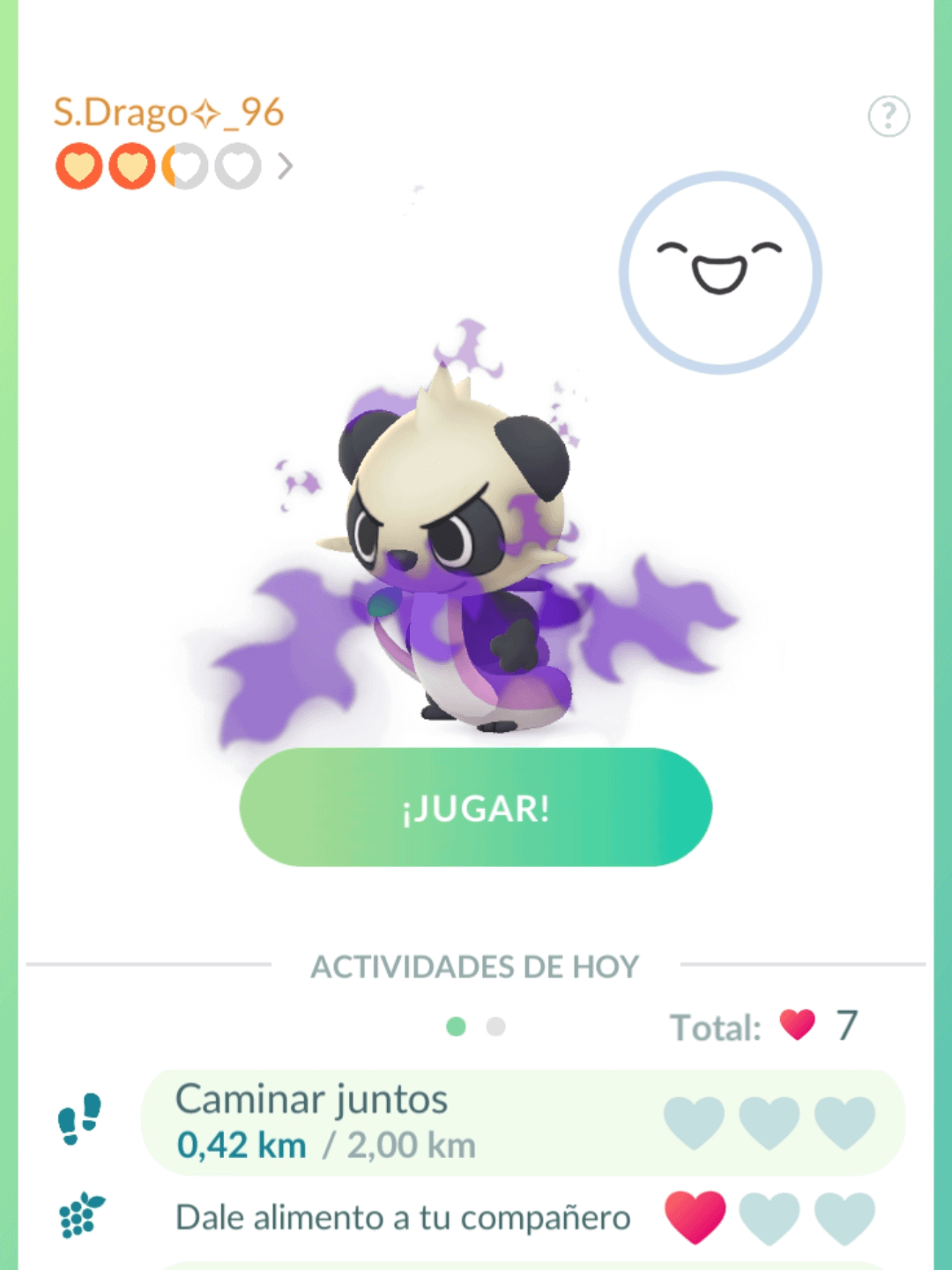Viewport: 952px width, 1270px height.
Task: Tap the happy mood face bubble
Action: coord(720,273)
